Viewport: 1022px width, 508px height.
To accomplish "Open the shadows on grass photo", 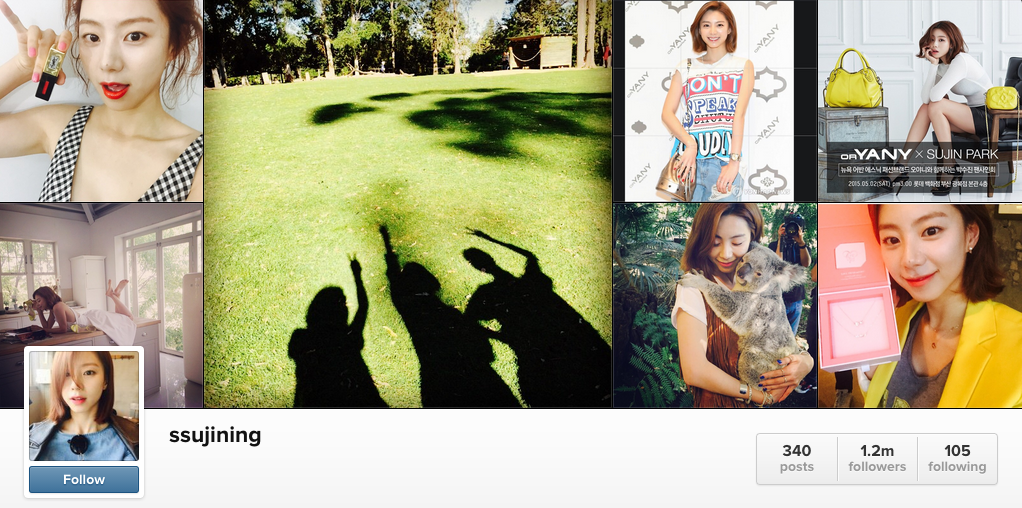I will click(407, 204).
